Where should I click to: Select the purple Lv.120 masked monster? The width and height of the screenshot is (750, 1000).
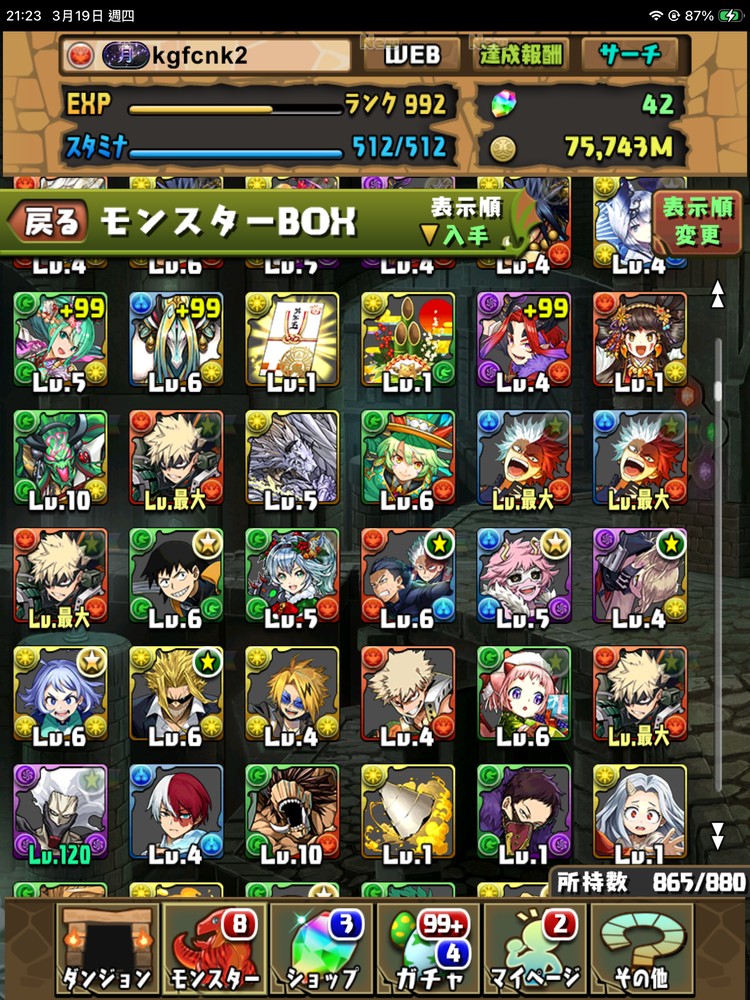(x=61, y=813)
